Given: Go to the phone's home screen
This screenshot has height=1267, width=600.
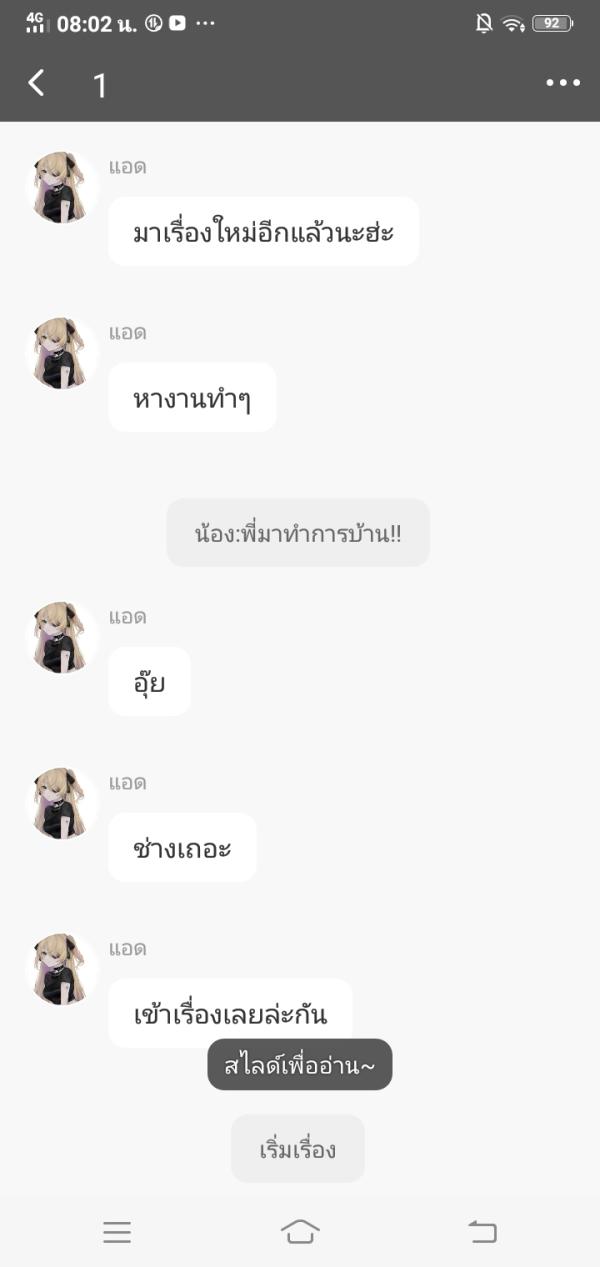Looking at the screenshot, I should pos(300,1232).
